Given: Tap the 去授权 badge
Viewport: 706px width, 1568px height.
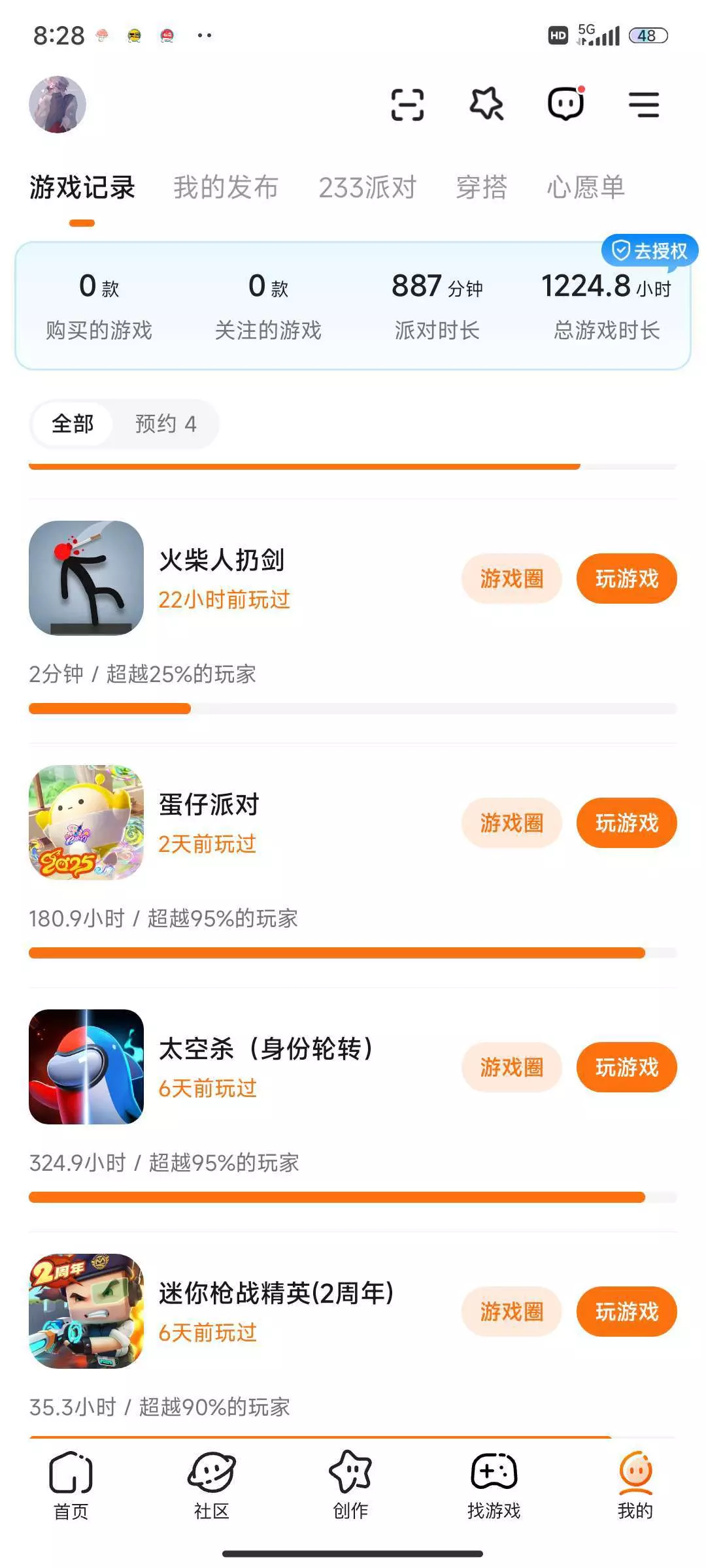Looking at the screenshot, I should pos(650,251).
